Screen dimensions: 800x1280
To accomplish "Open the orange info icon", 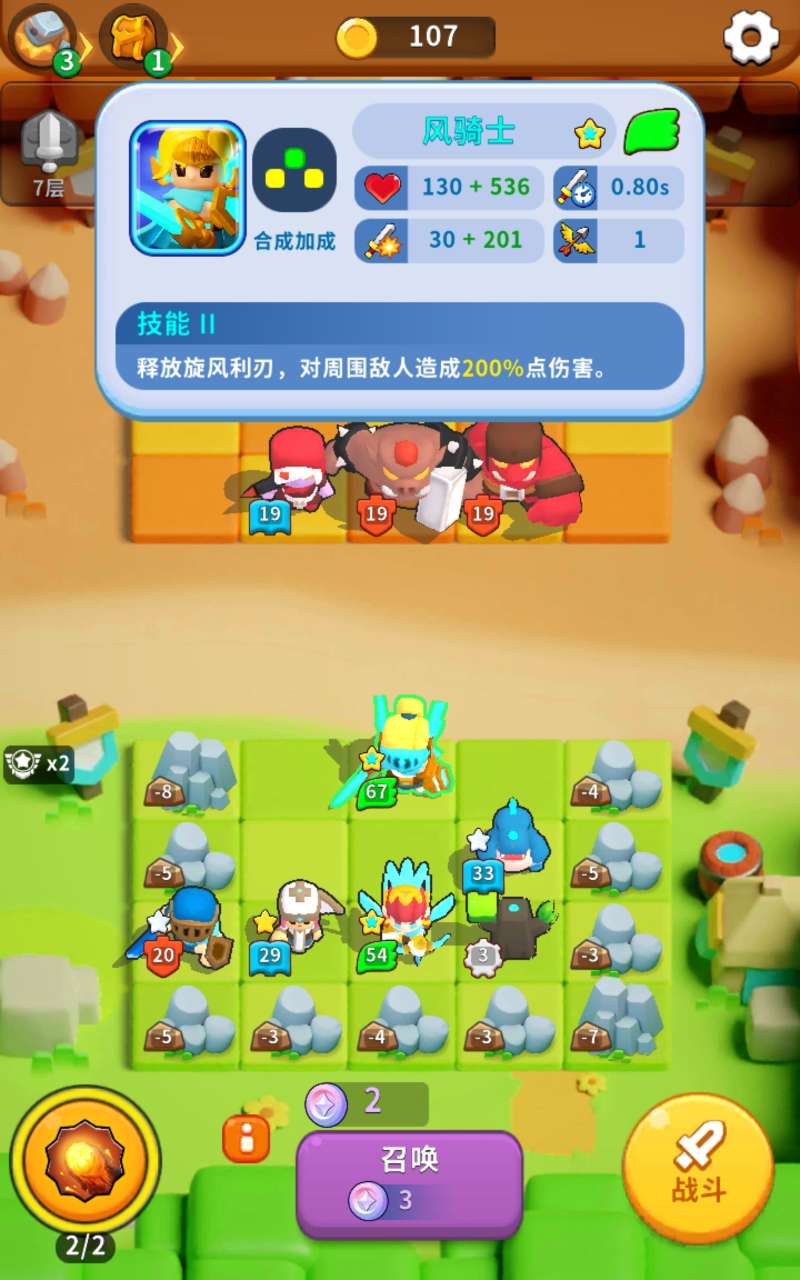I will point(246,1138).
